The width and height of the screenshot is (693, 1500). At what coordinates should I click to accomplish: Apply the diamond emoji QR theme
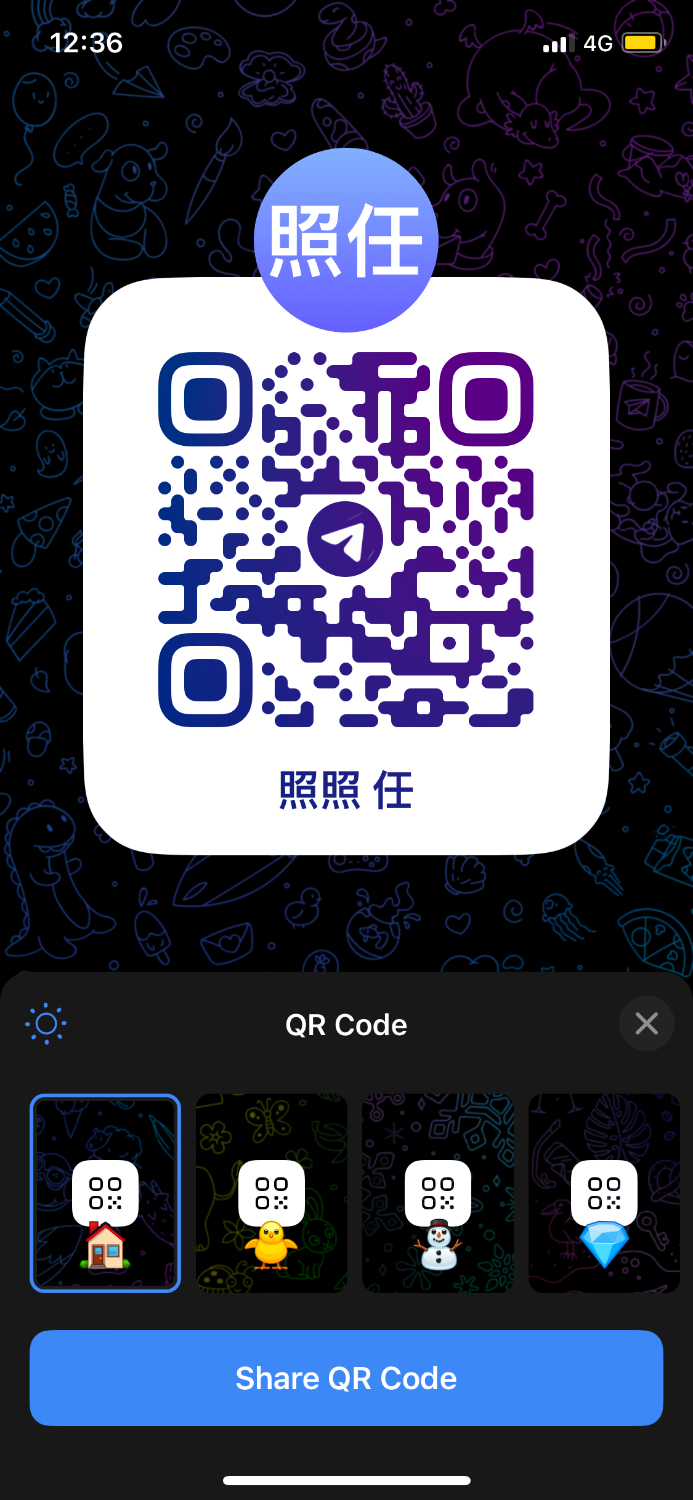[604, 1193]
